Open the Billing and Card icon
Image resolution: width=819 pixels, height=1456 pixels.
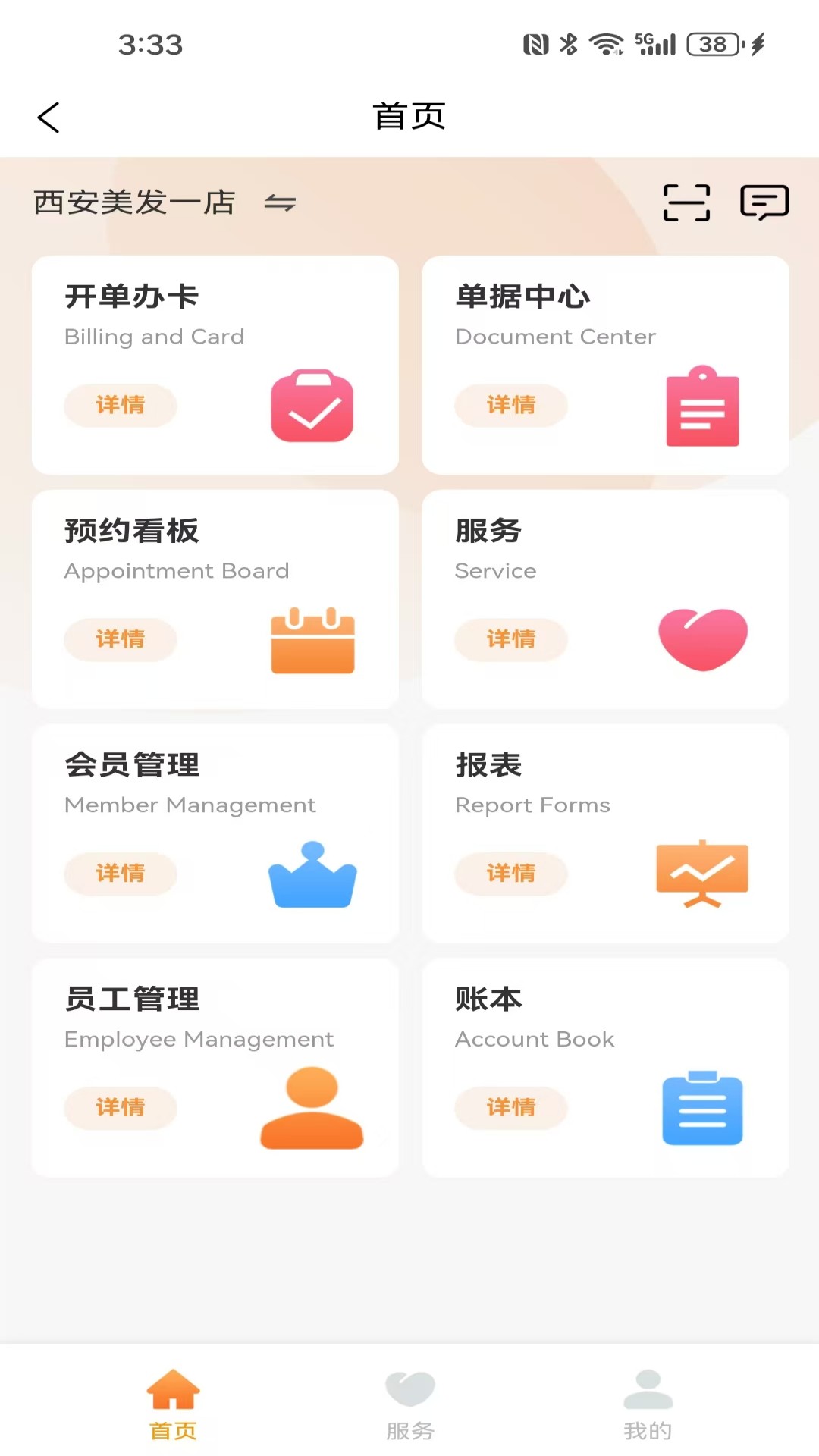(312, 406)
